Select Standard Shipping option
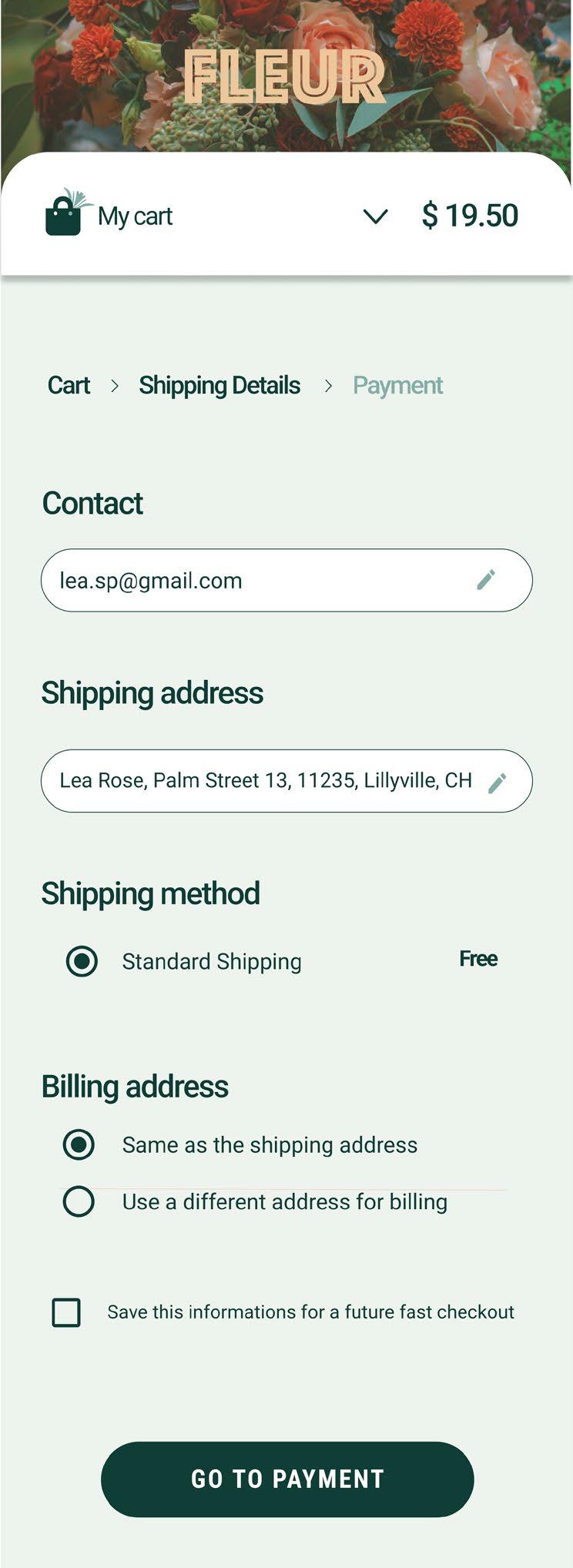This screenshot has width=573, height=1568. (x=82, y=961)
